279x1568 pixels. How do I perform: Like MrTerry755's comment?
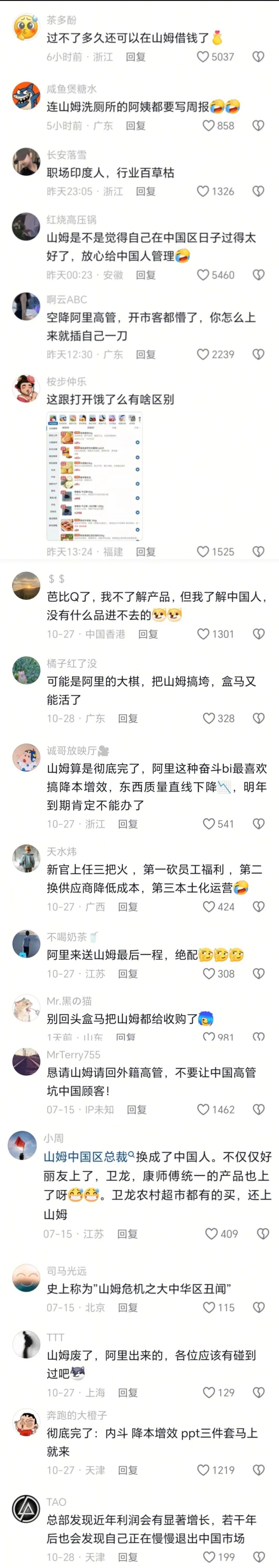203,1110
